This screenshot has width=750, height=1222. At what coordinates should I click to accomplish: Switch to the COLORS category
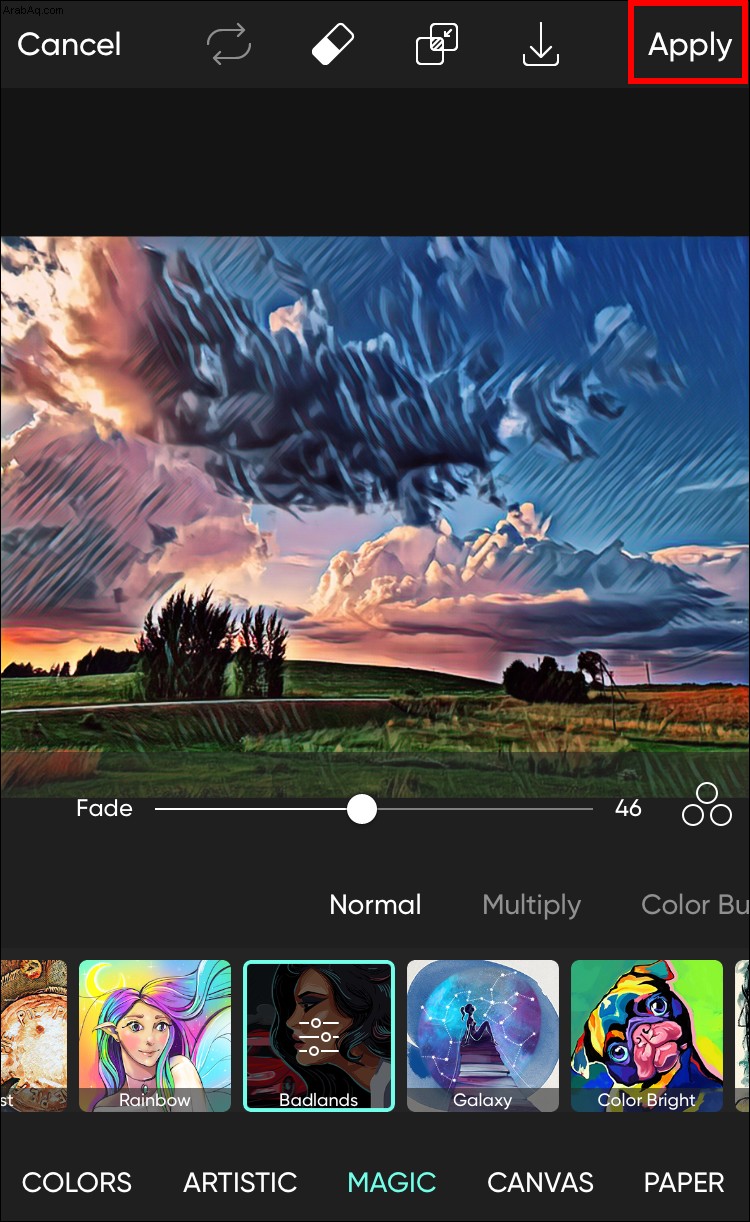[x=77, y=1182]
